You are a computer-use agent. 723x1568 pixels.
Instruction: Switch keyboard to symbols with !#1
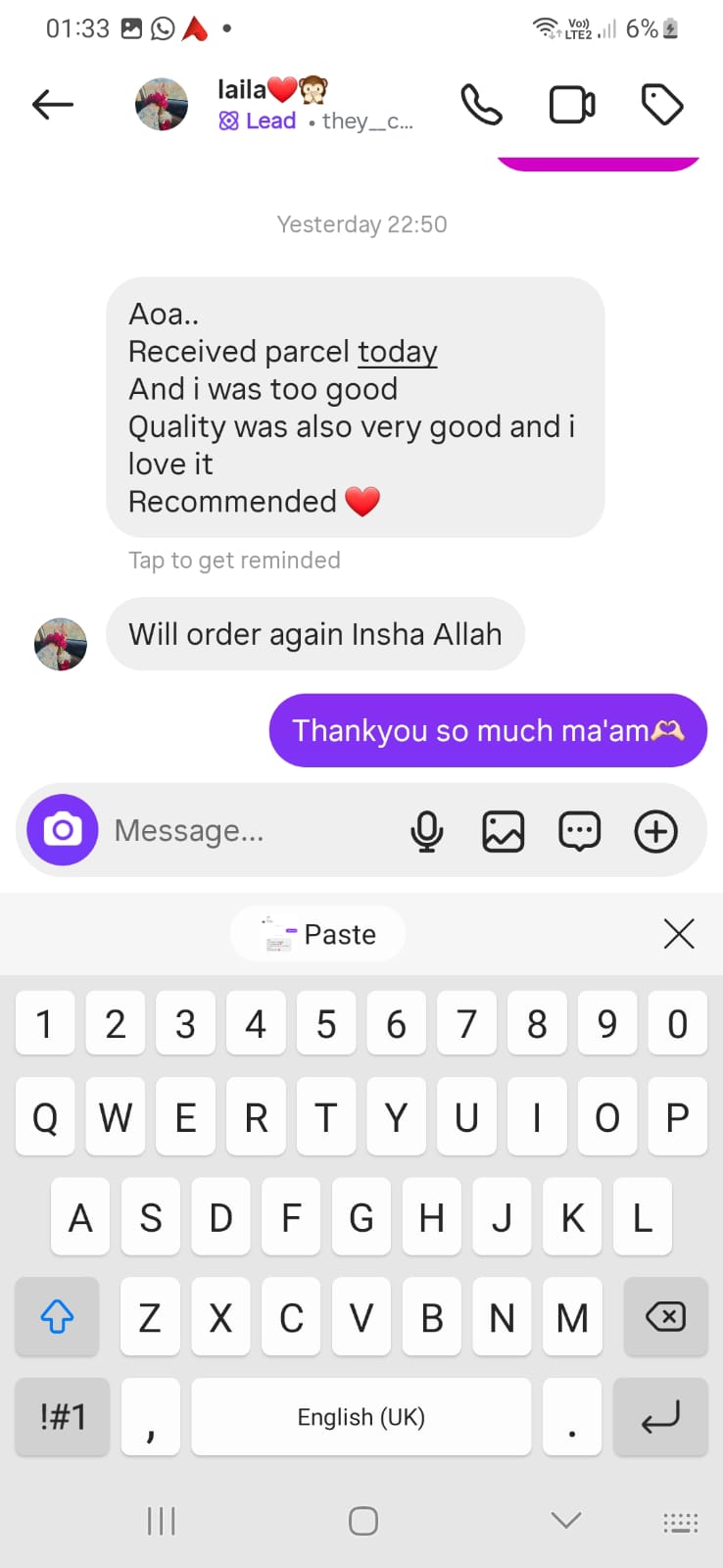point(63,1417)
